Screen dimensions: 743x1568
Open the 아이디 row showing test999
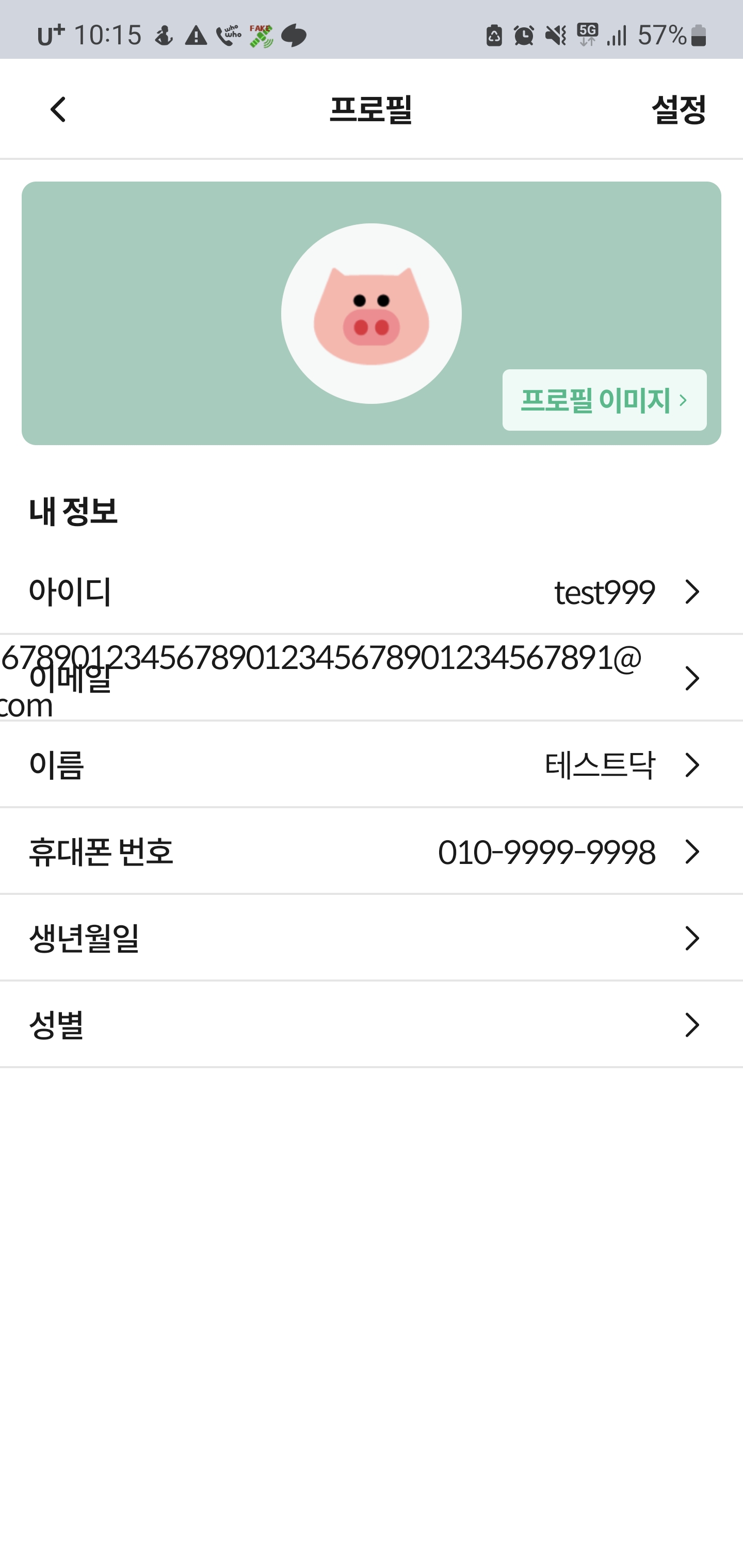372,592
